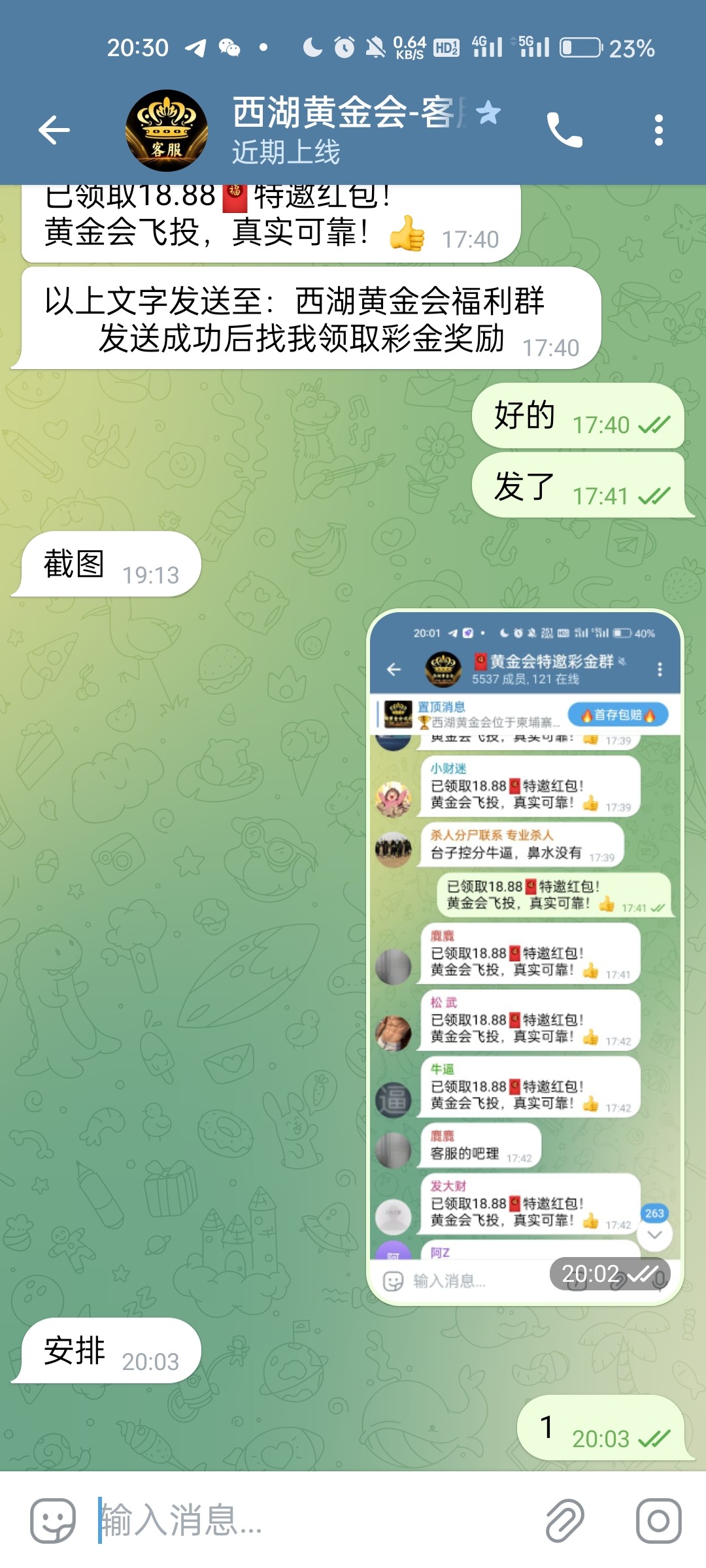Image resolution: width=706 pixels, height=1568 pixels.
Task: Go back to the chat list
Action: pyautogui.click(x=54, y=130)
